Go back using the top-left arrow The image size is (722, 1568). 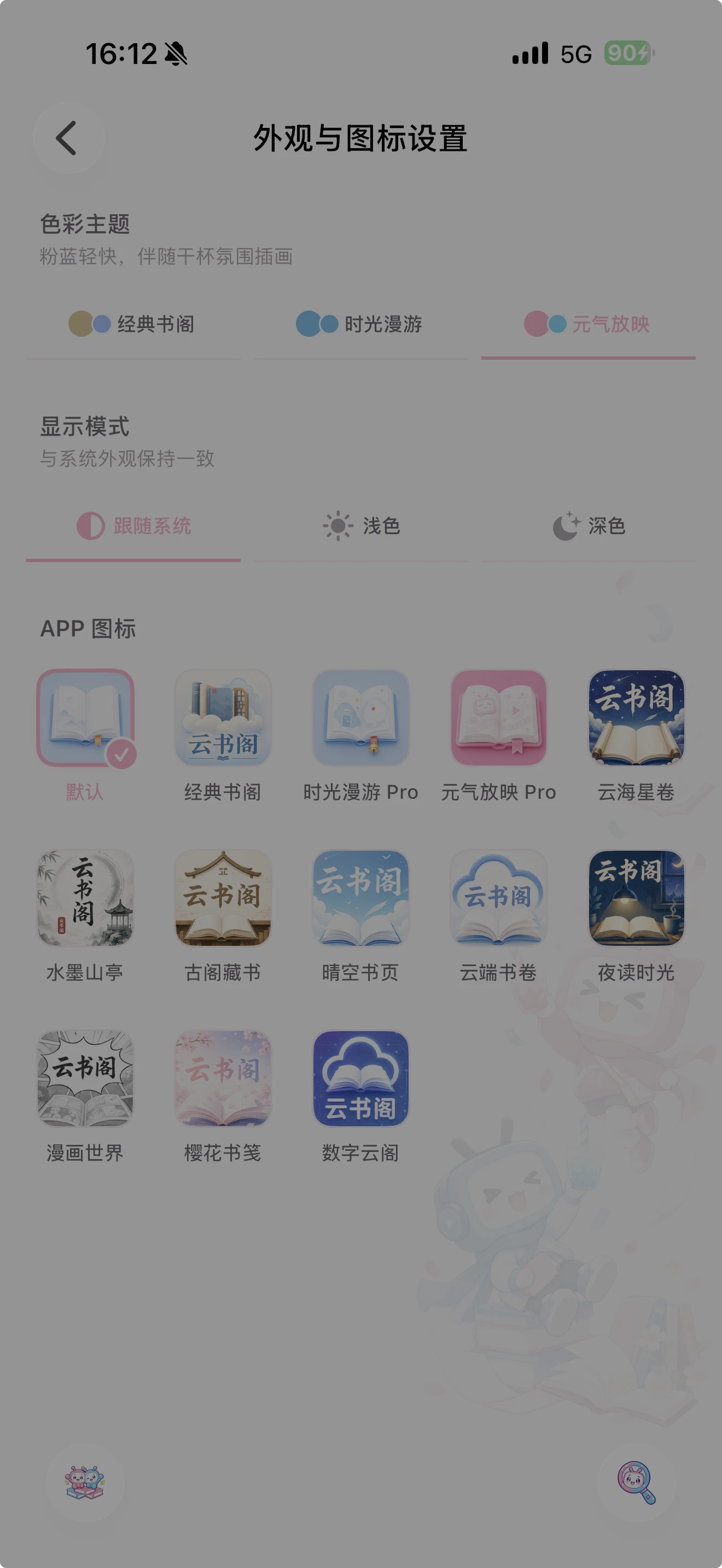point(68,138)
